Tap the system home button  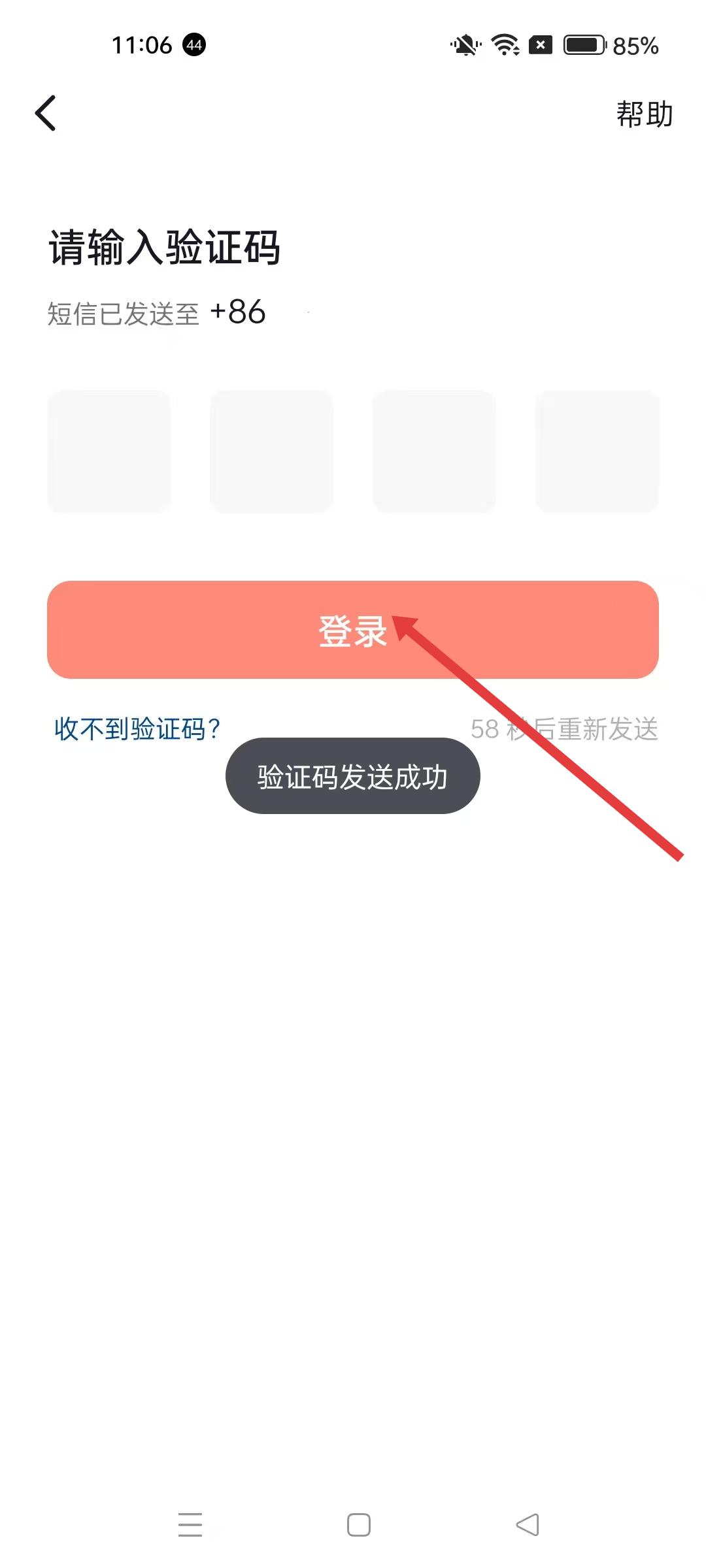(x=358, y=1525)
